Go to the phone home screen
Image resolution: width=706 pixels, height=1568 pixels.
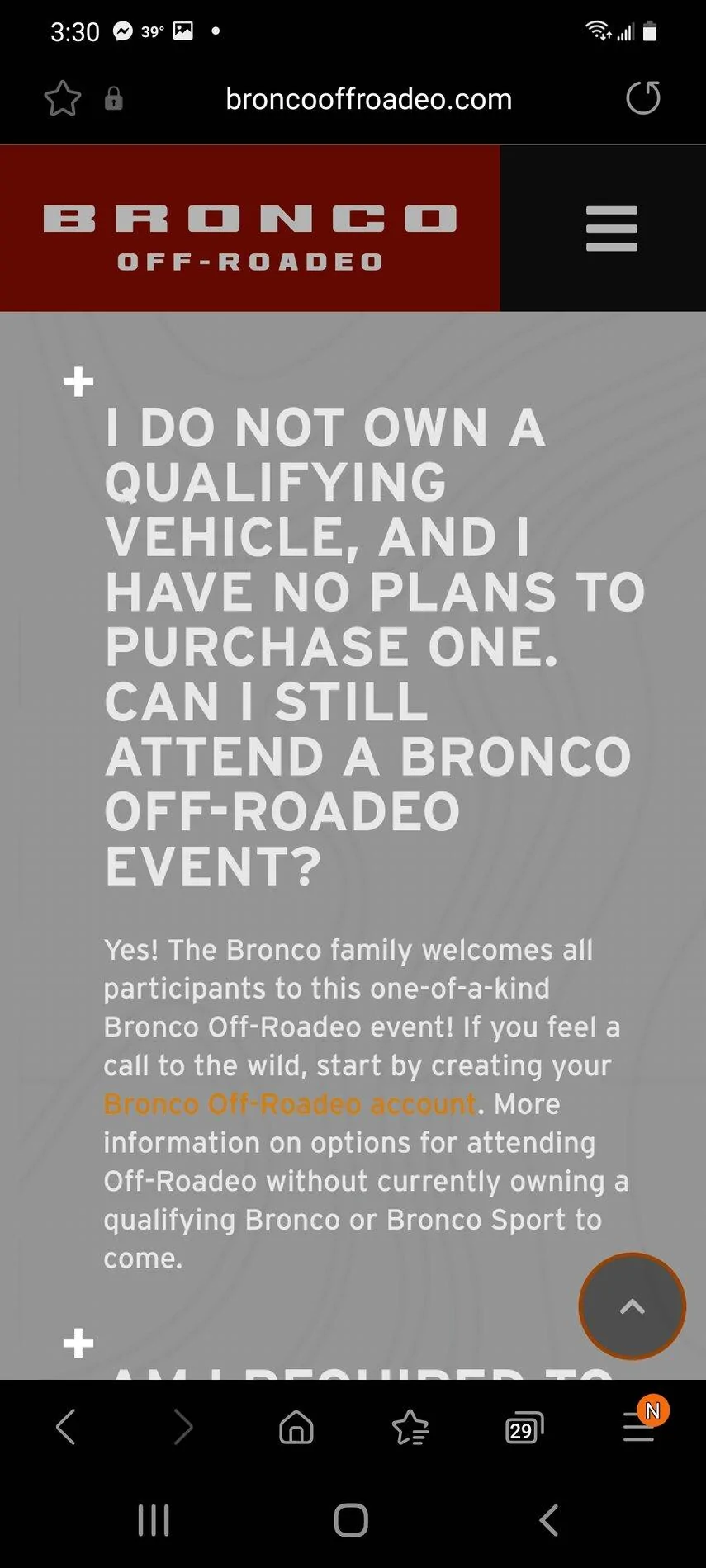pos(351,1520)
